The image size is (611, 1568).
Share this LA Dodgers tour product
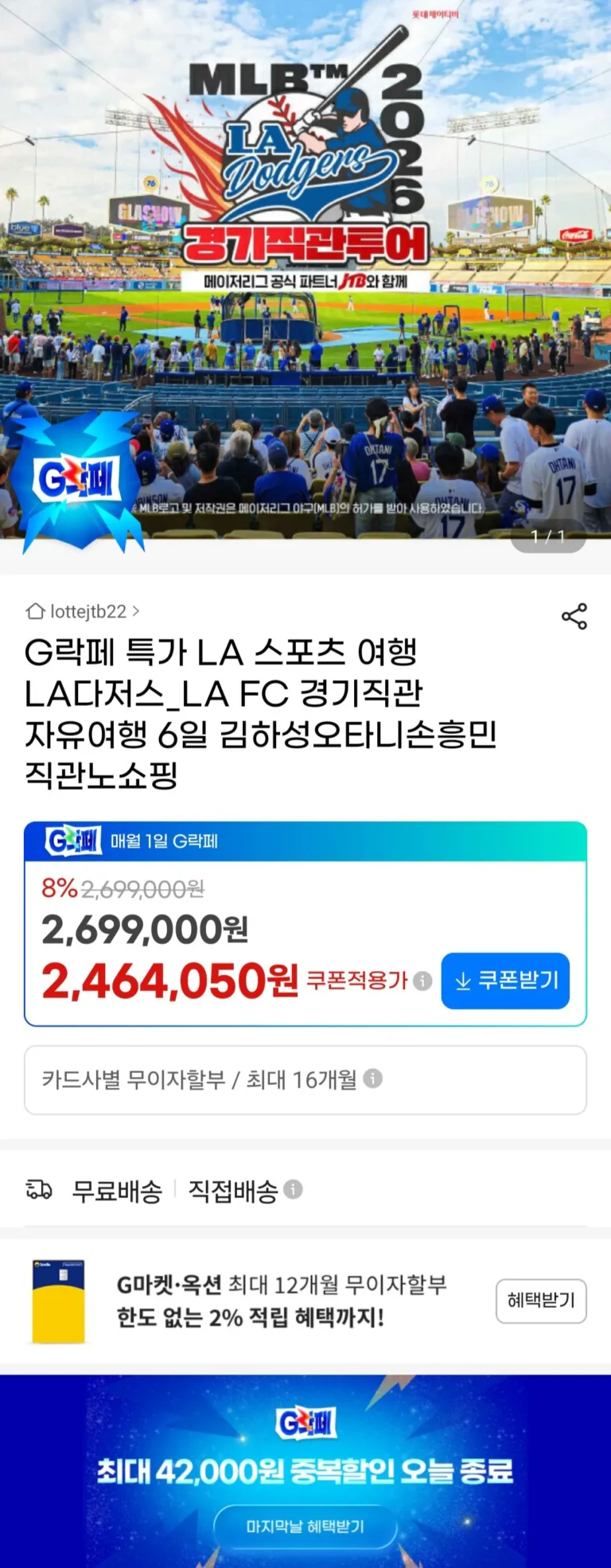point(574,616)
